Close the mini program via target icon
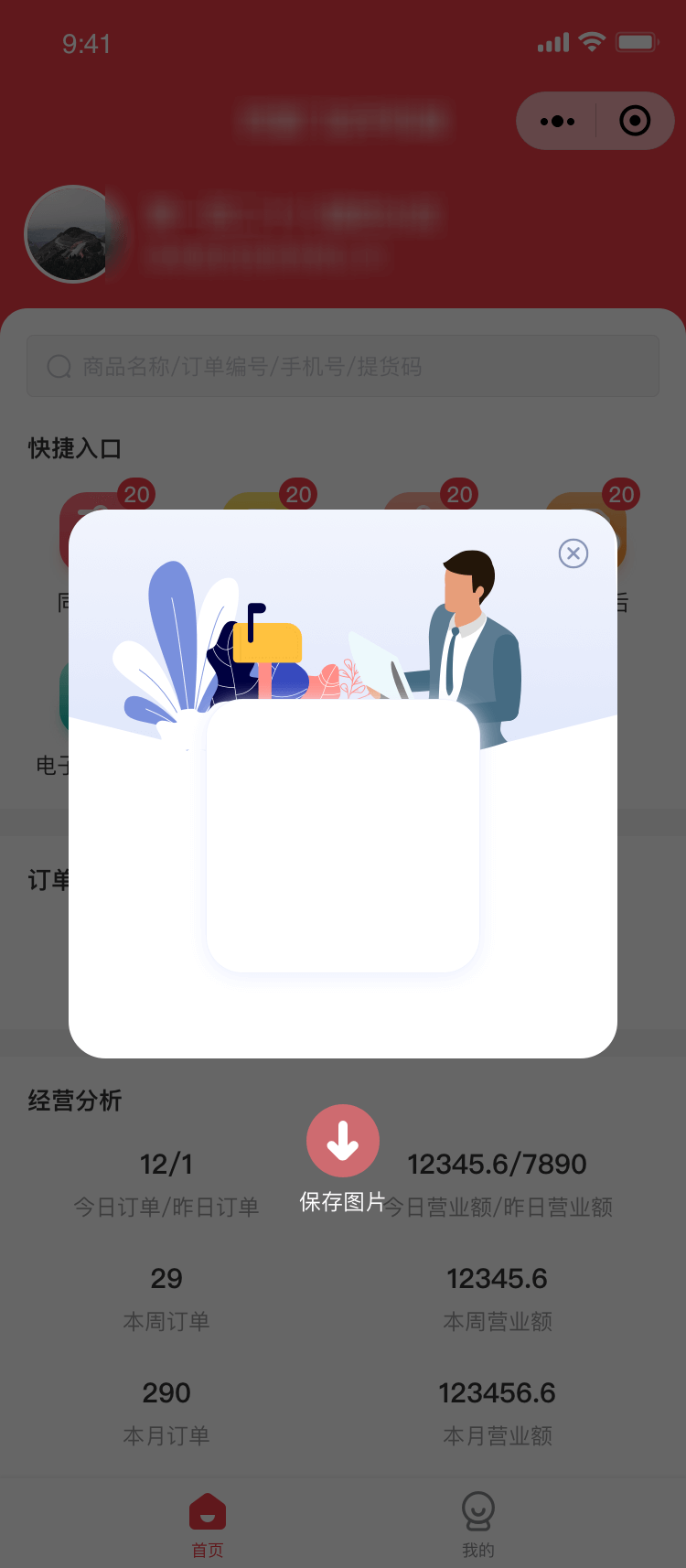Image resolution: width=686 pixels, height=1568 pixels. click(635, 121)
